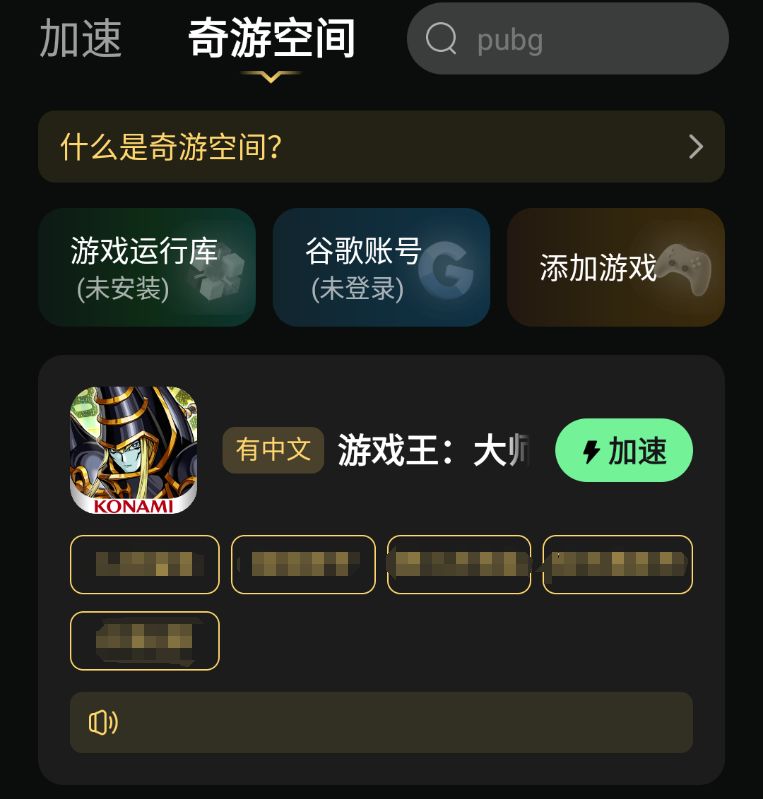Image resolution: width=763 pixels, height=799 pixels.
Task: Click the magnifier icon in the search bar
Action: [442, 39]
